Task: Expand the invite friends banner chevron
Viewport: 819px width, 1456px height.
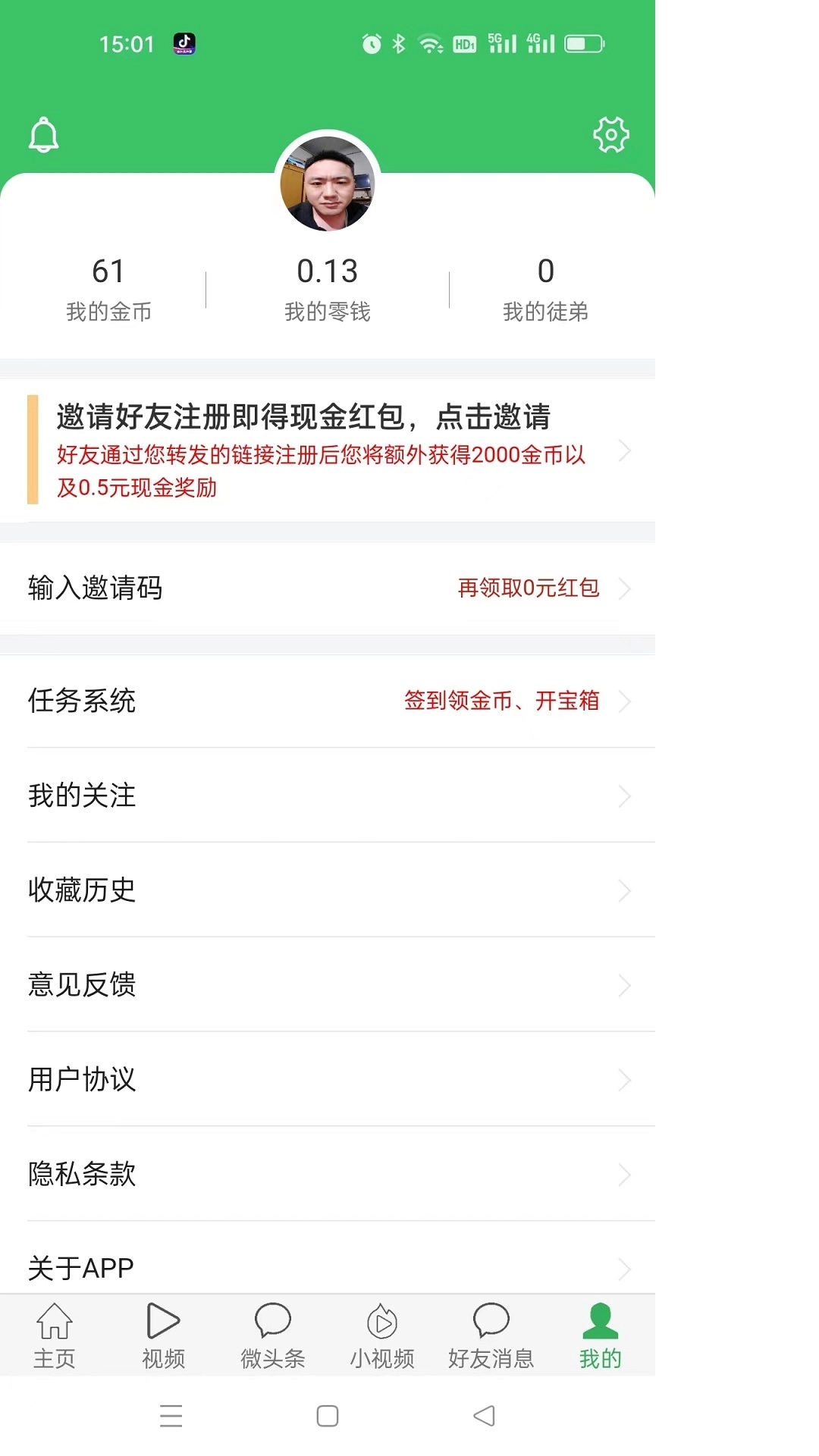Action: click(626, 450)
